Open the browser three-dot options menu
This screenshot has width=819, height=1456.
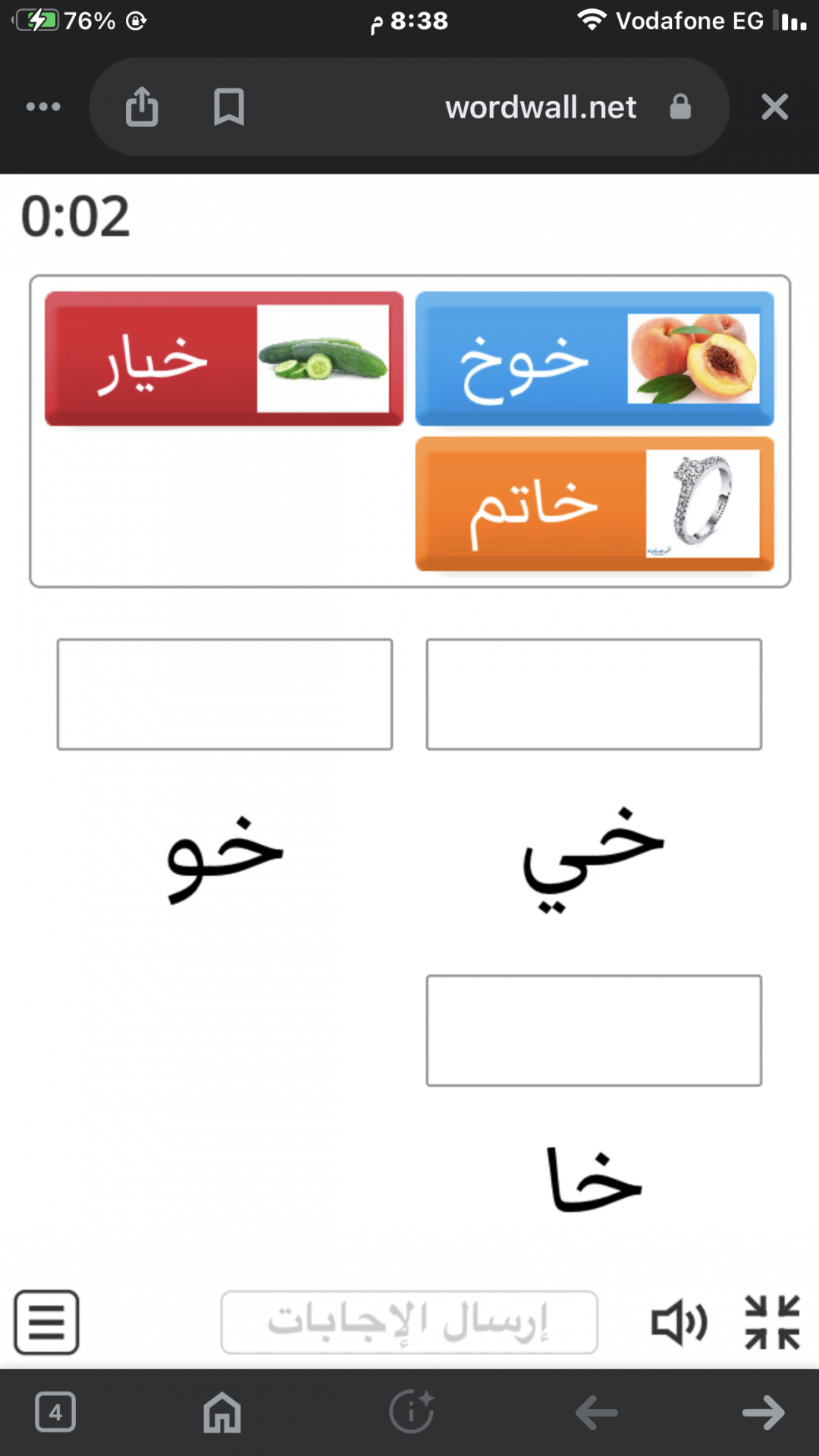pyautogui.click(x=43, y=107)
